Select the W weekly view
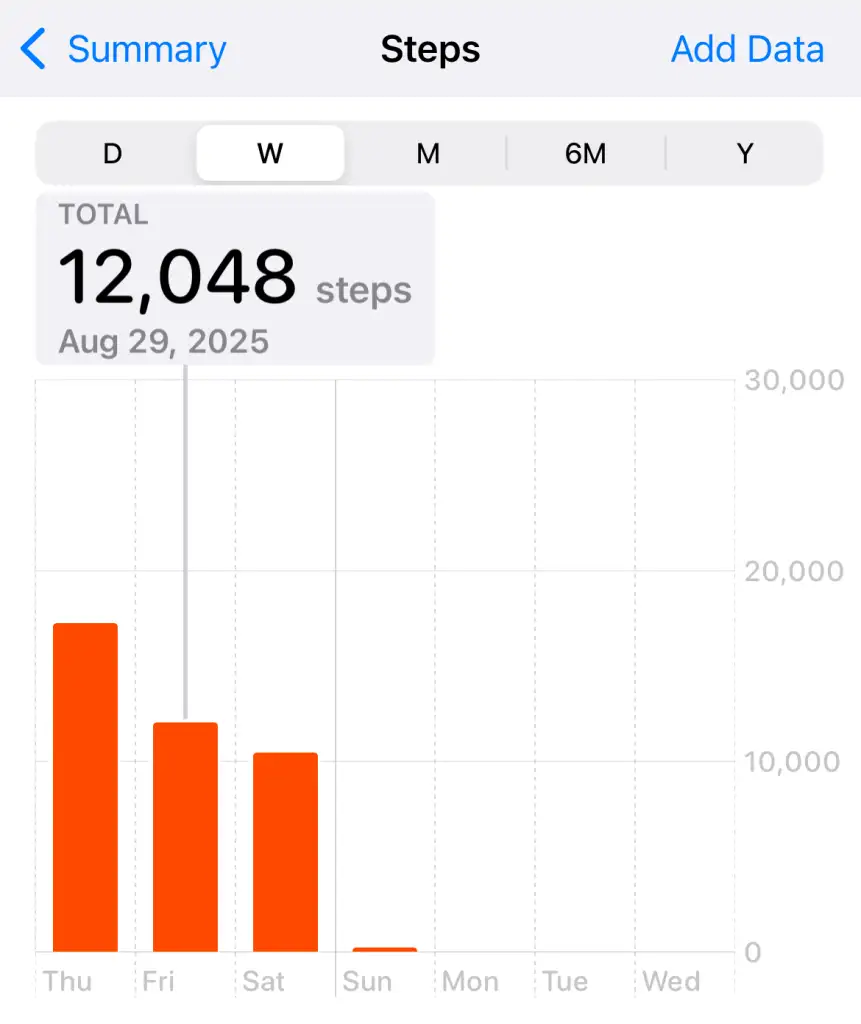The height and width of the screenshot is (1024, 861). coord(270,153)
